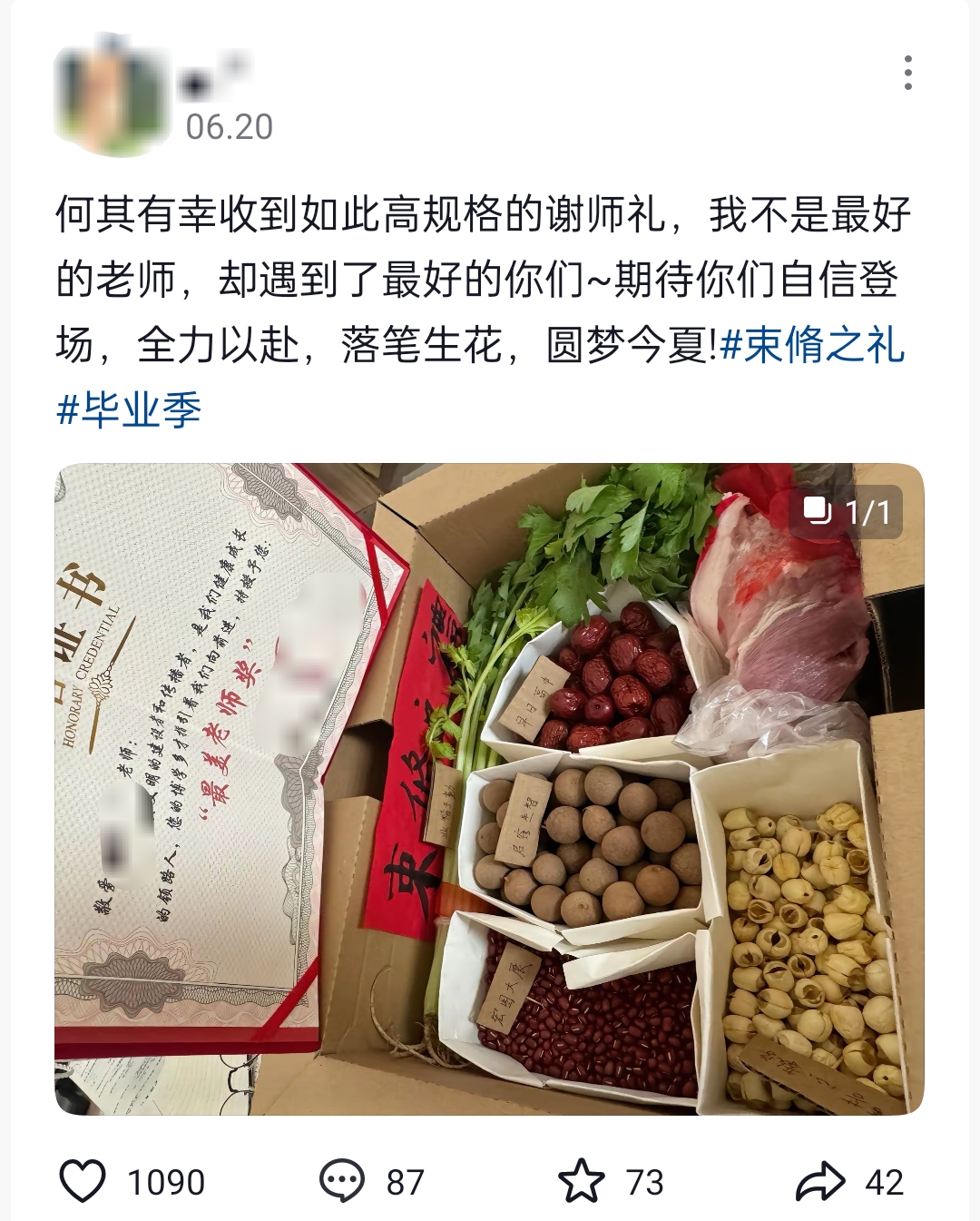
Task: Share this post via the arrow icon
Action: click(820, 1181)
